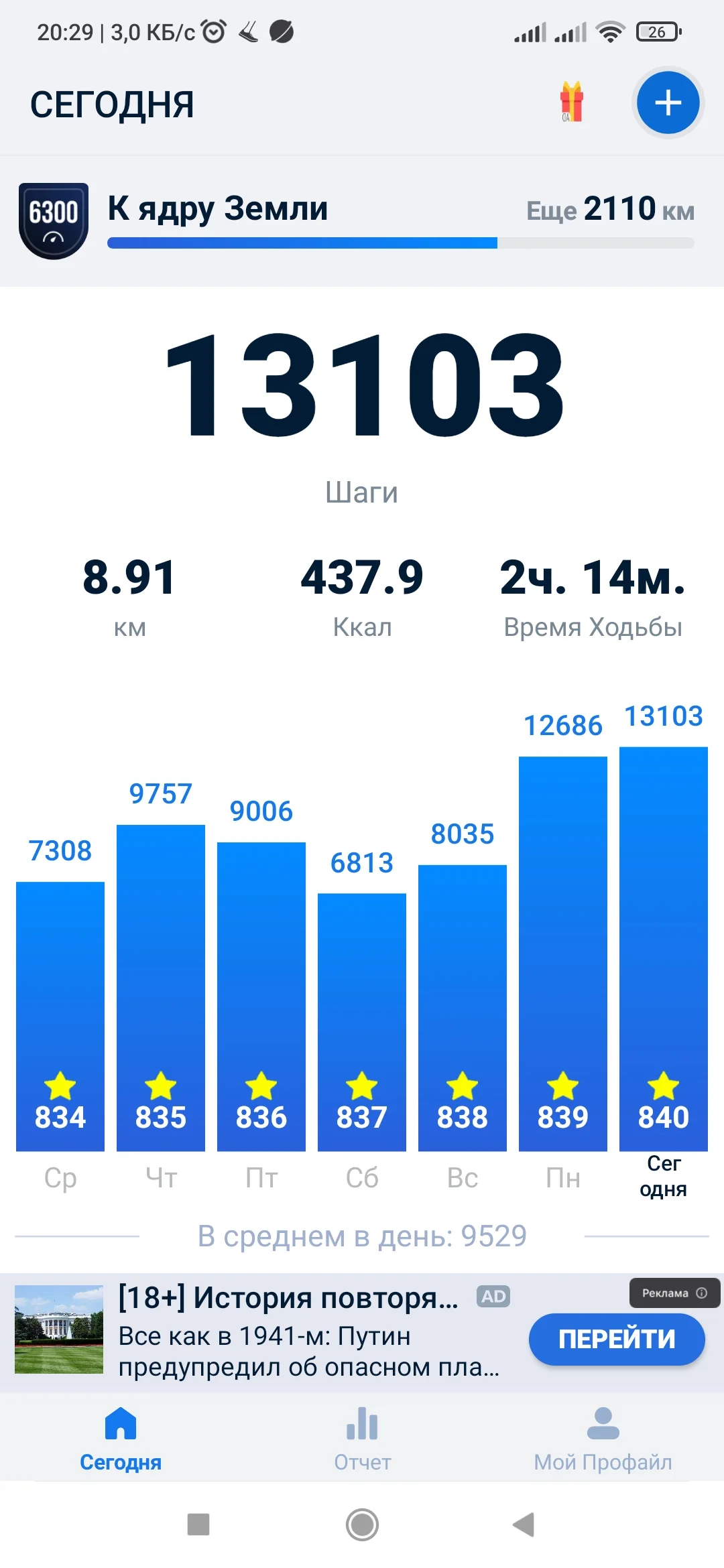
Task: Go back using the system back button
Action: tap(524, 1524)
